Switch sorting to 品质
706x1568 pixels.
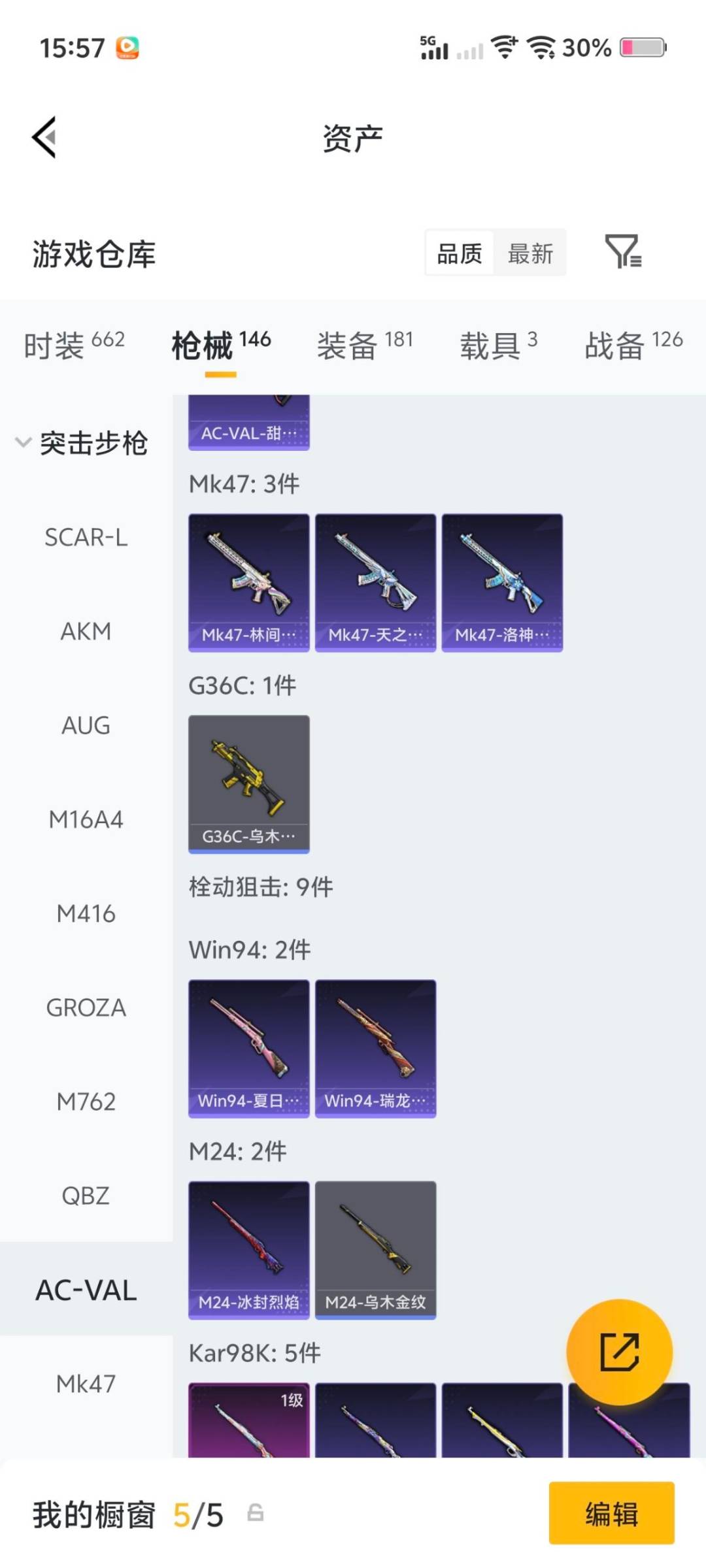(459, 253)
